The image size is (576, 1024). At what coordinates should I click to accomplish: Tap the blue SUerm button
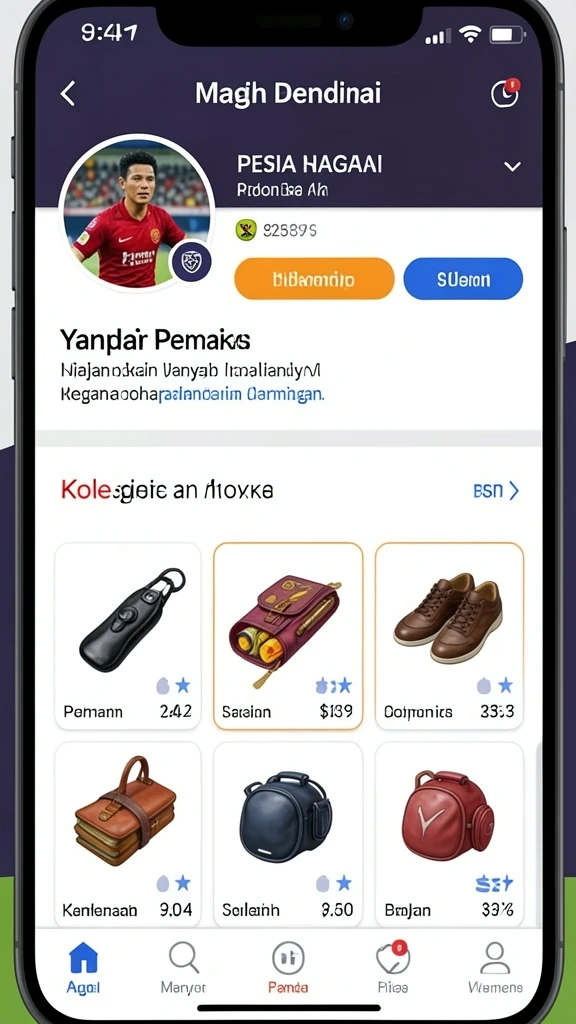[463, 279]
